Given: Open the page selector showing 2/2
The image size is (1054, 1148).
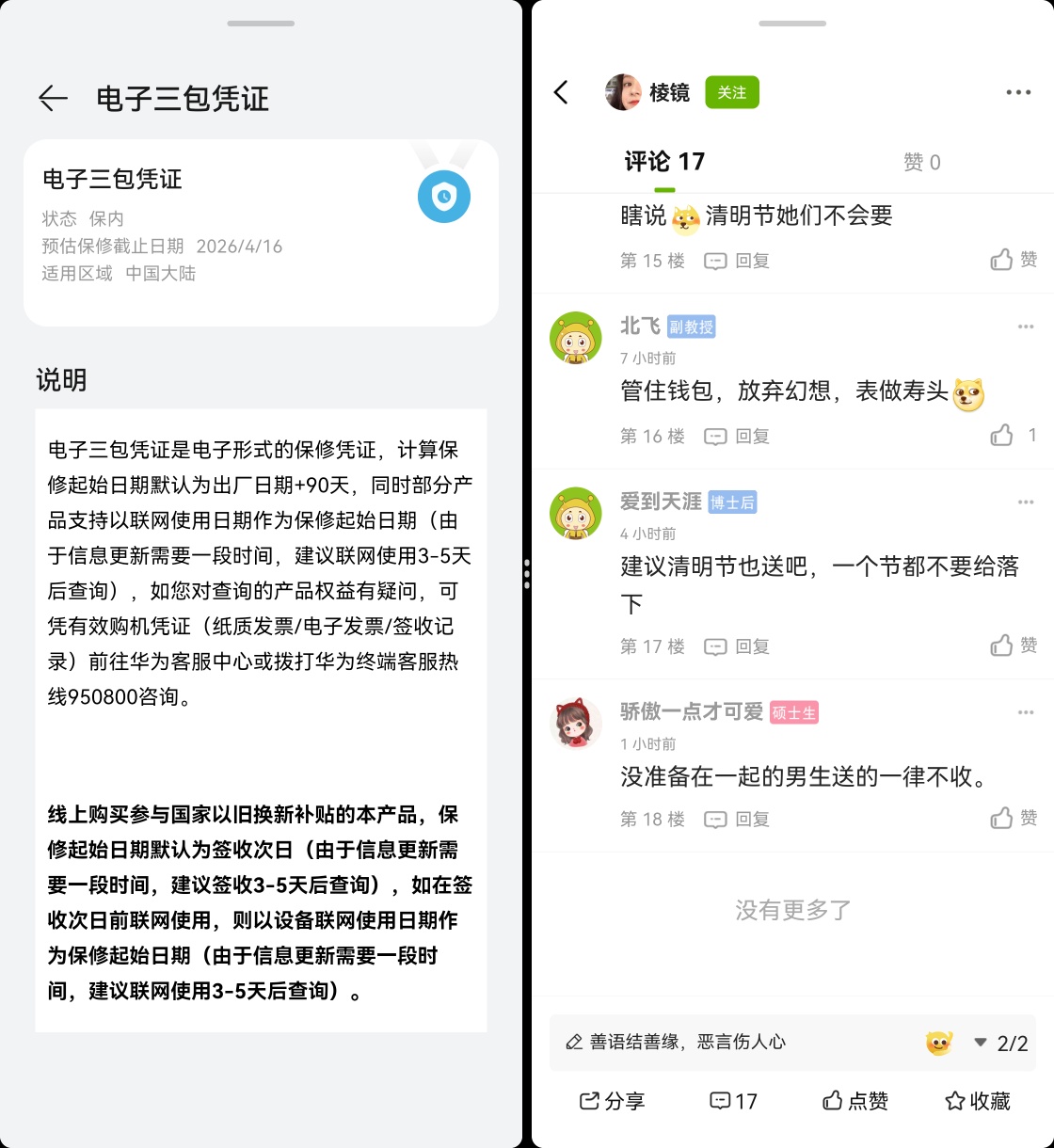Looking at the screenshot, I should (x=1000, y=1043).
